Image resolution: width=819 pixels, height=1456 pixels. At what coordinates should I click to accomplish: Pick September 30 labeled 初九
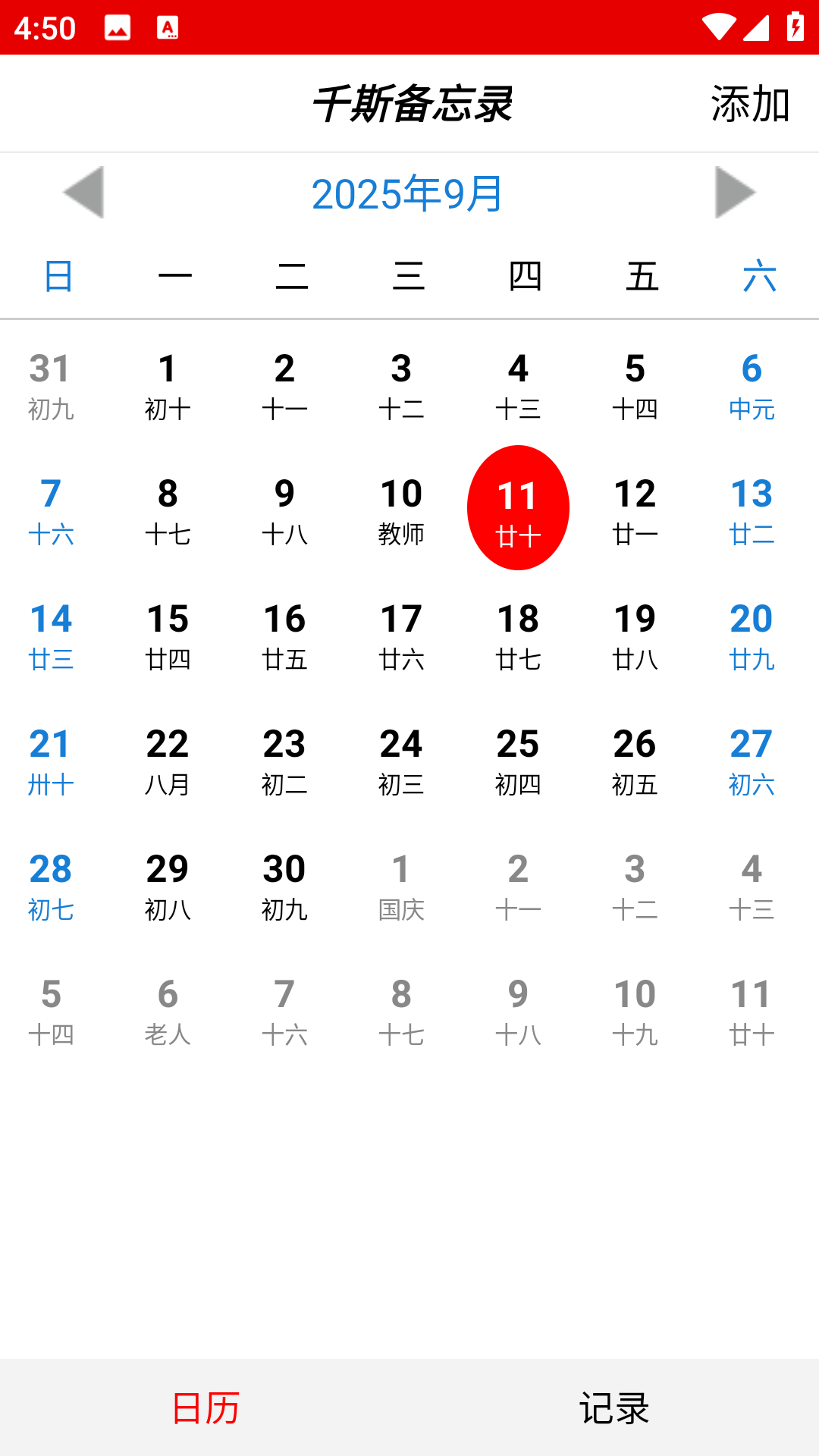tap(284, 886)
